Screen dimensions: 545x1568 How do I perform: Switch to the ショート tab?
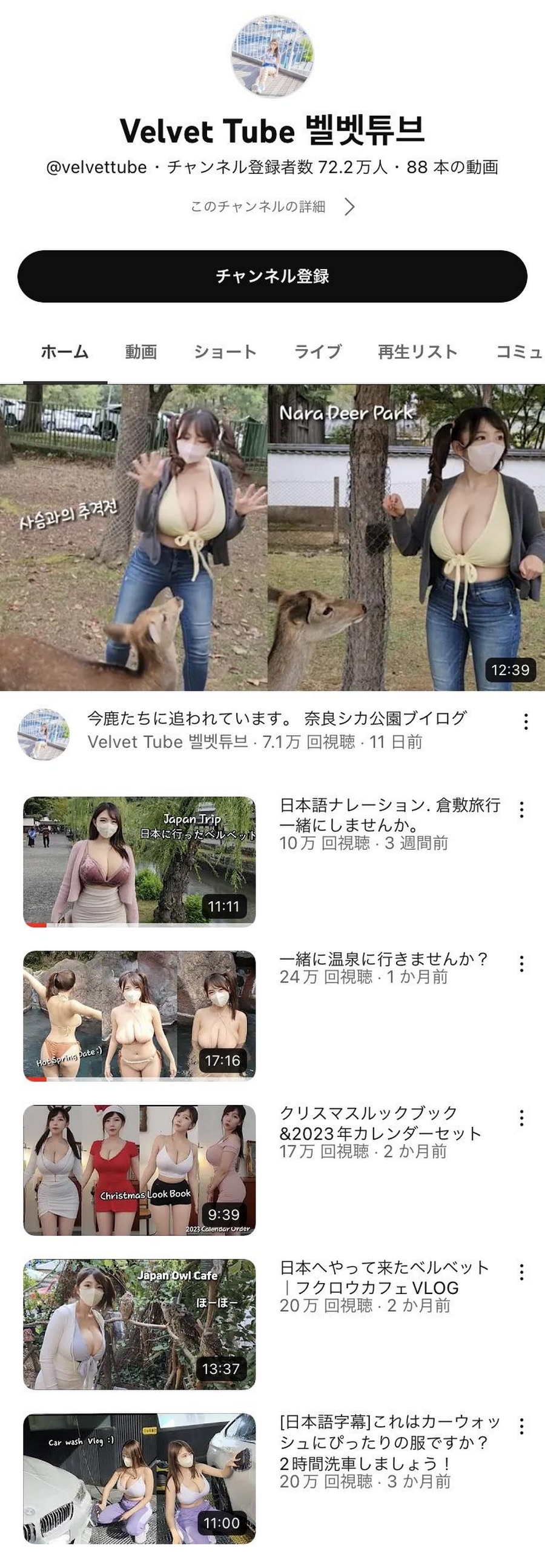tap(225, 352)
